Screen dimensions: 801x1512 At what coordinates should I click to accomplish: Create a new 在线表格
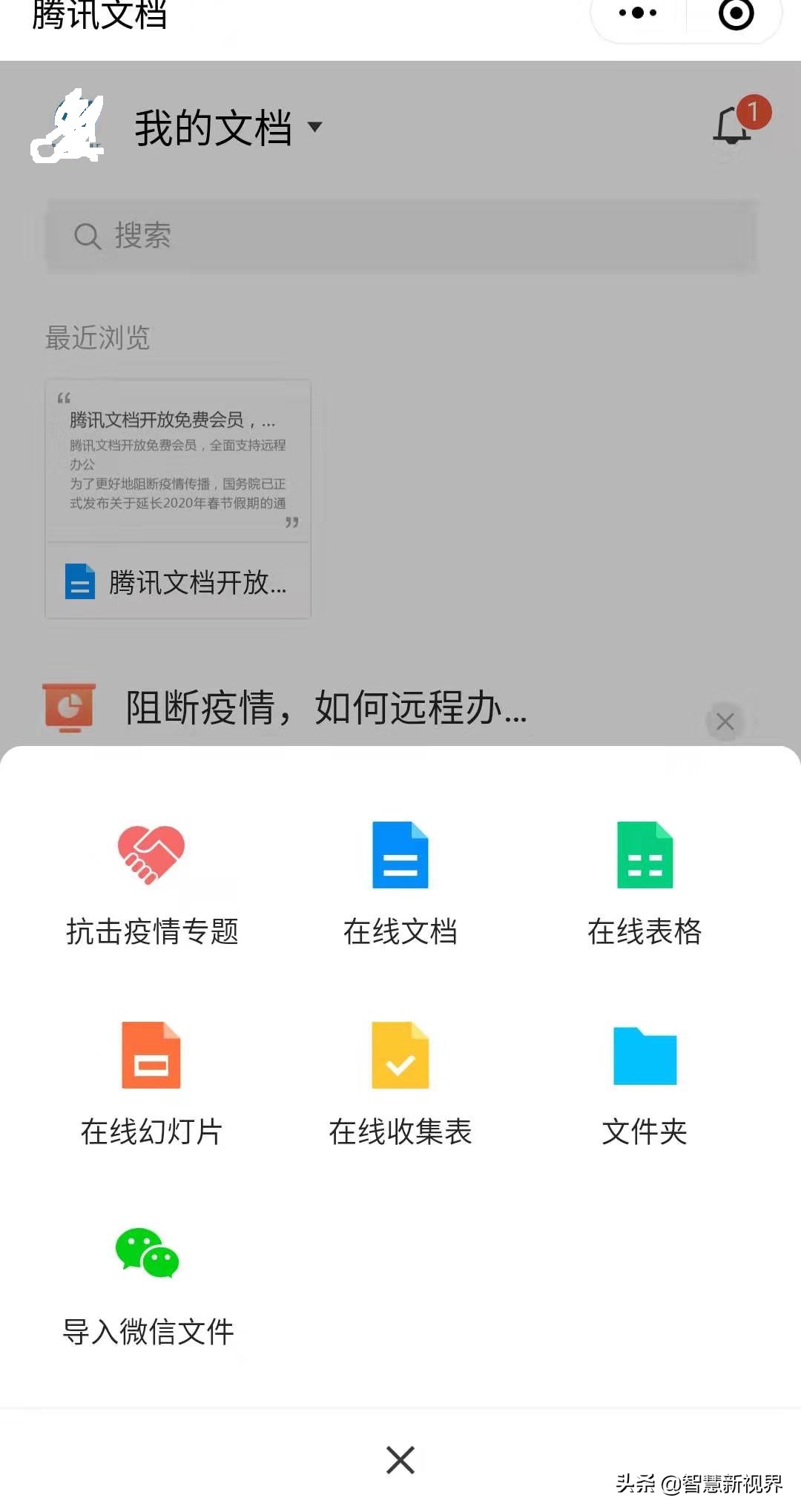pyautogui.click(x=645, y=882)
